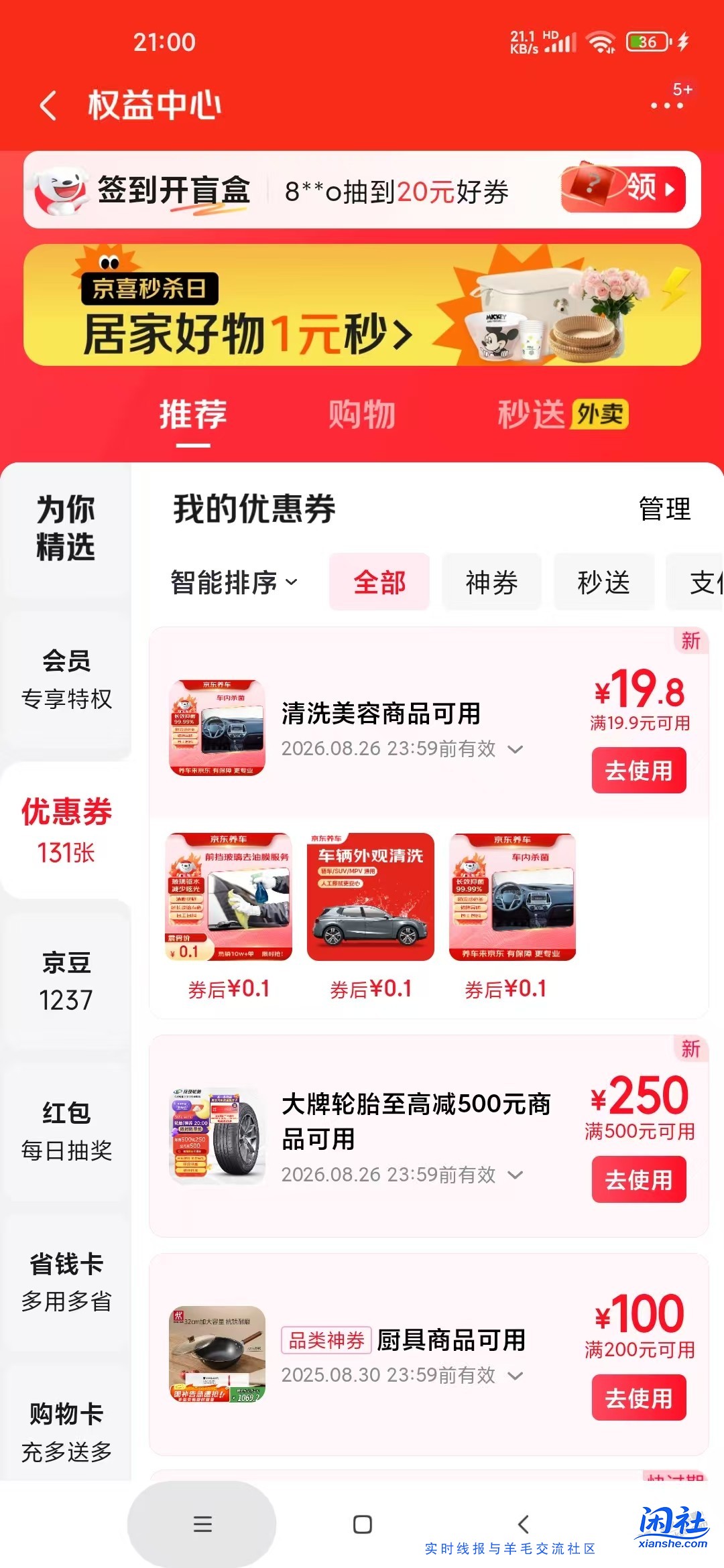Go back from 权益中心

pyautogui.click(x=48, y=106)
